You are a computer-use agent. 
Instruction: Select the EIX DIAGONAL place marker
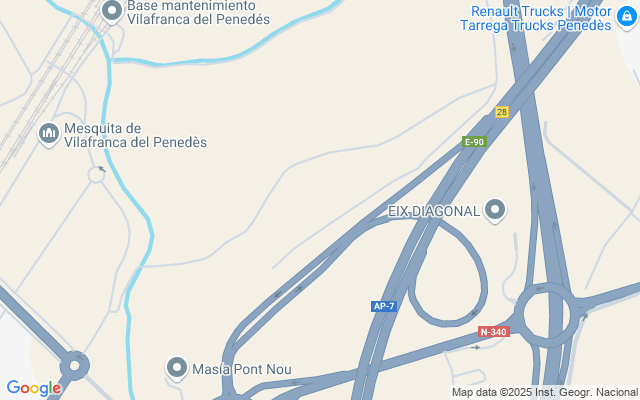point(495,210)
